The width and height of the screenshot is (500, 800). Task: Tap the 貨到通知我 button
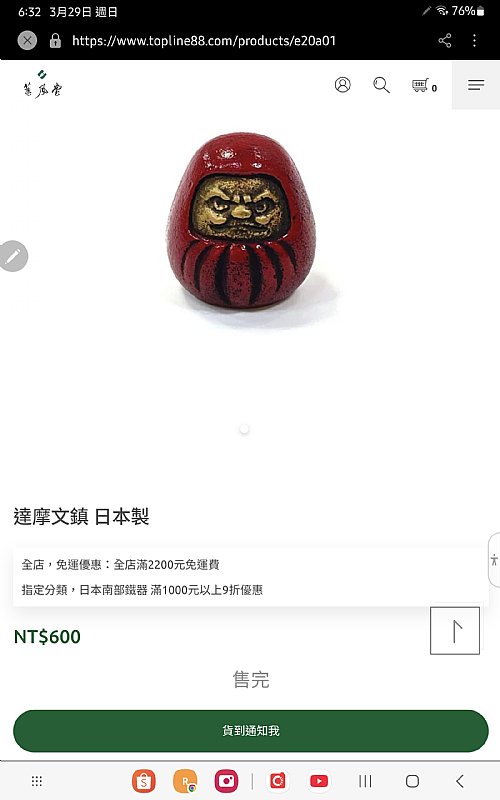251,731
